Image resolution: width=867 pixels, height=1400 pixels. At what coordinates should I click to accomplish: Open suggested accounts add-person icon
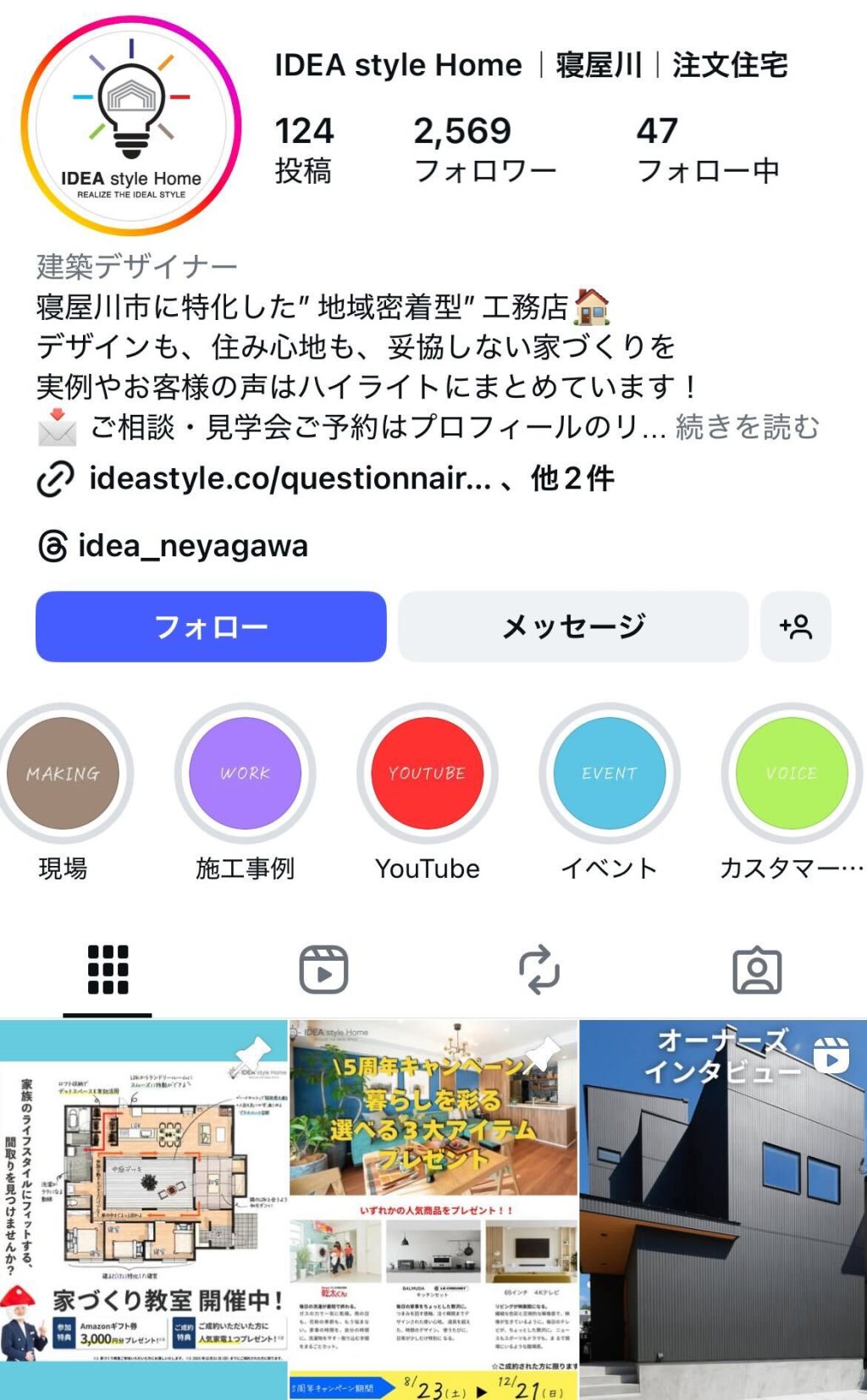pyautogui.click(x=796, y=626)
